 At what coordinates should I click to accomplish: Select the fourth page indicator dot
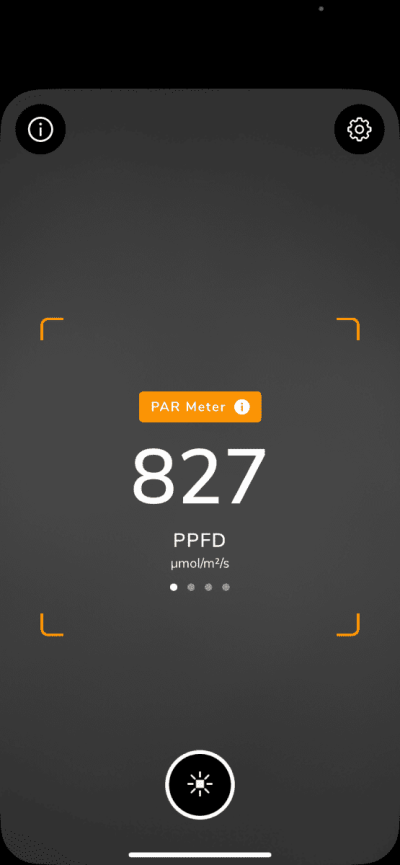click(x=226, y=588)
